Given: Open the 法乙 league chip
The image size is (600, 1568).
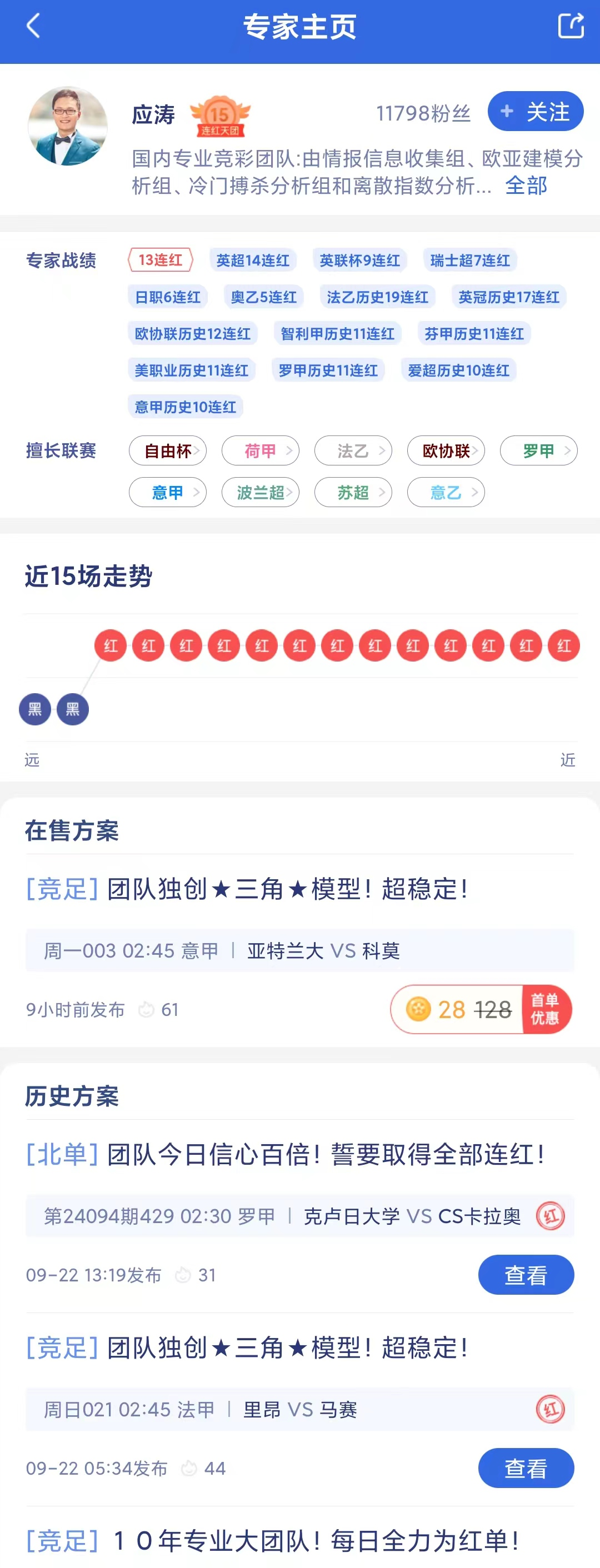Looking at the screenshot, I should point(353,451).
